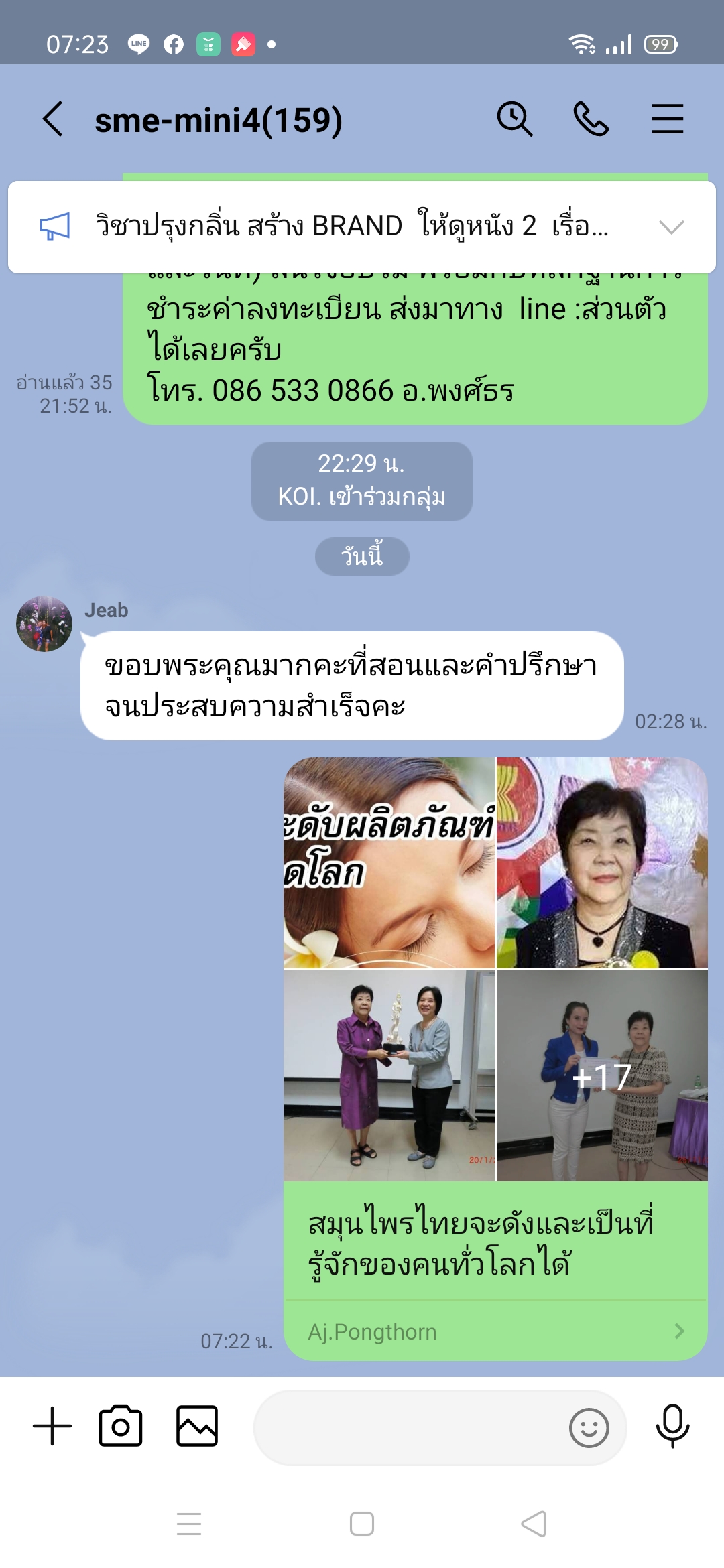Open the chat menu
Image resolution: width=724 pixels, height=1568 pixels.
667,119
